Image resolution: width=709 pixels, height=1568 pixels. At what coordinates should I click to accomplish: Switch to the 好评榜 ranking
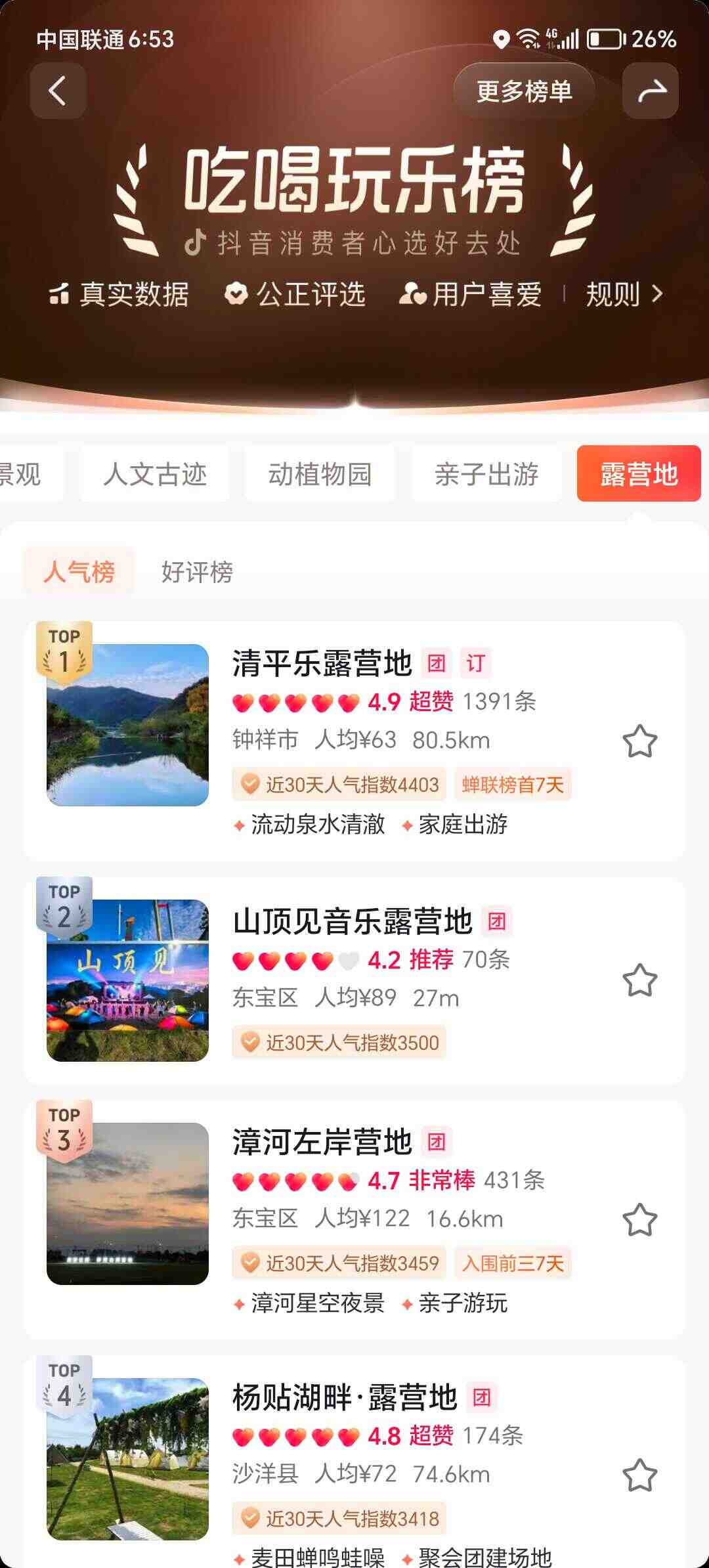point(197,571)
